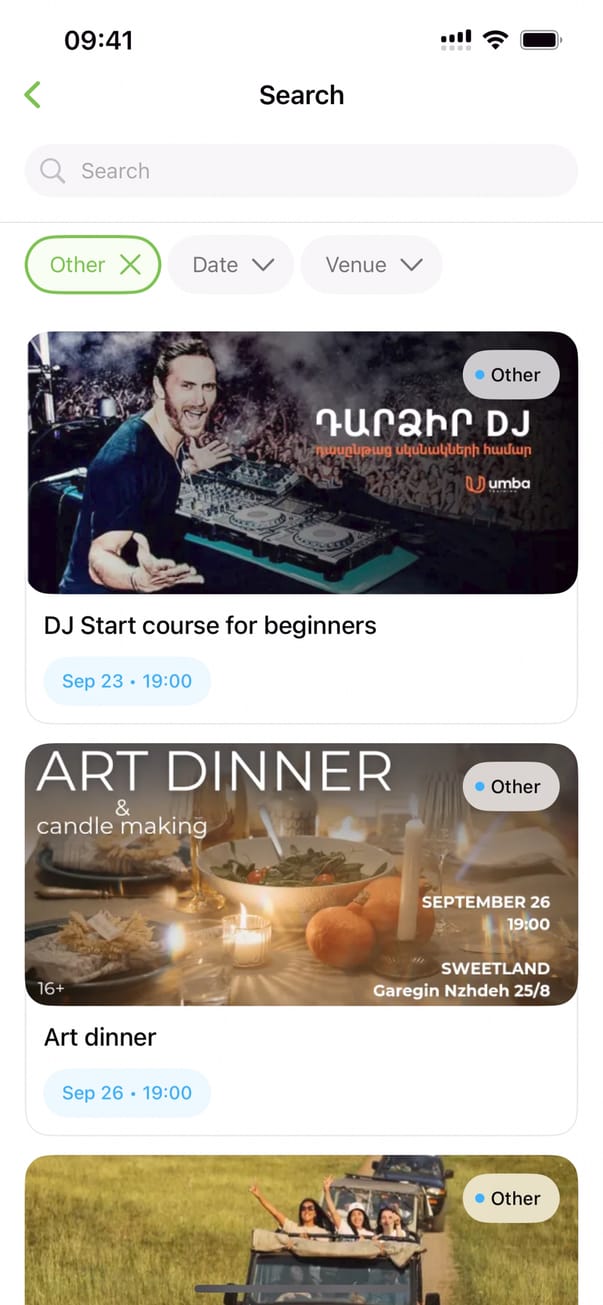View the Art dinner event card

(x=301, y=937)
